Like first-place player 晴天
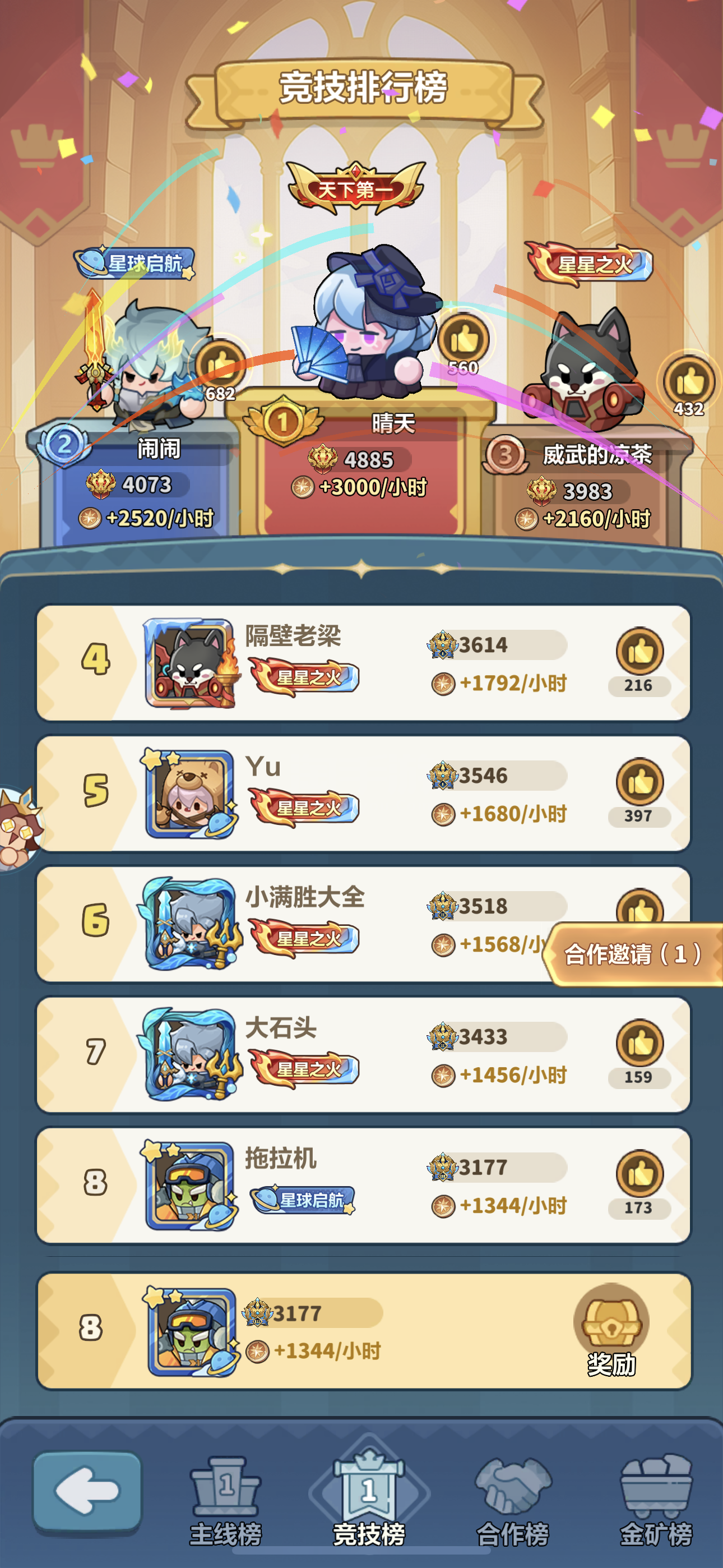The image size is (723, 1568). [x=464, y=340]
